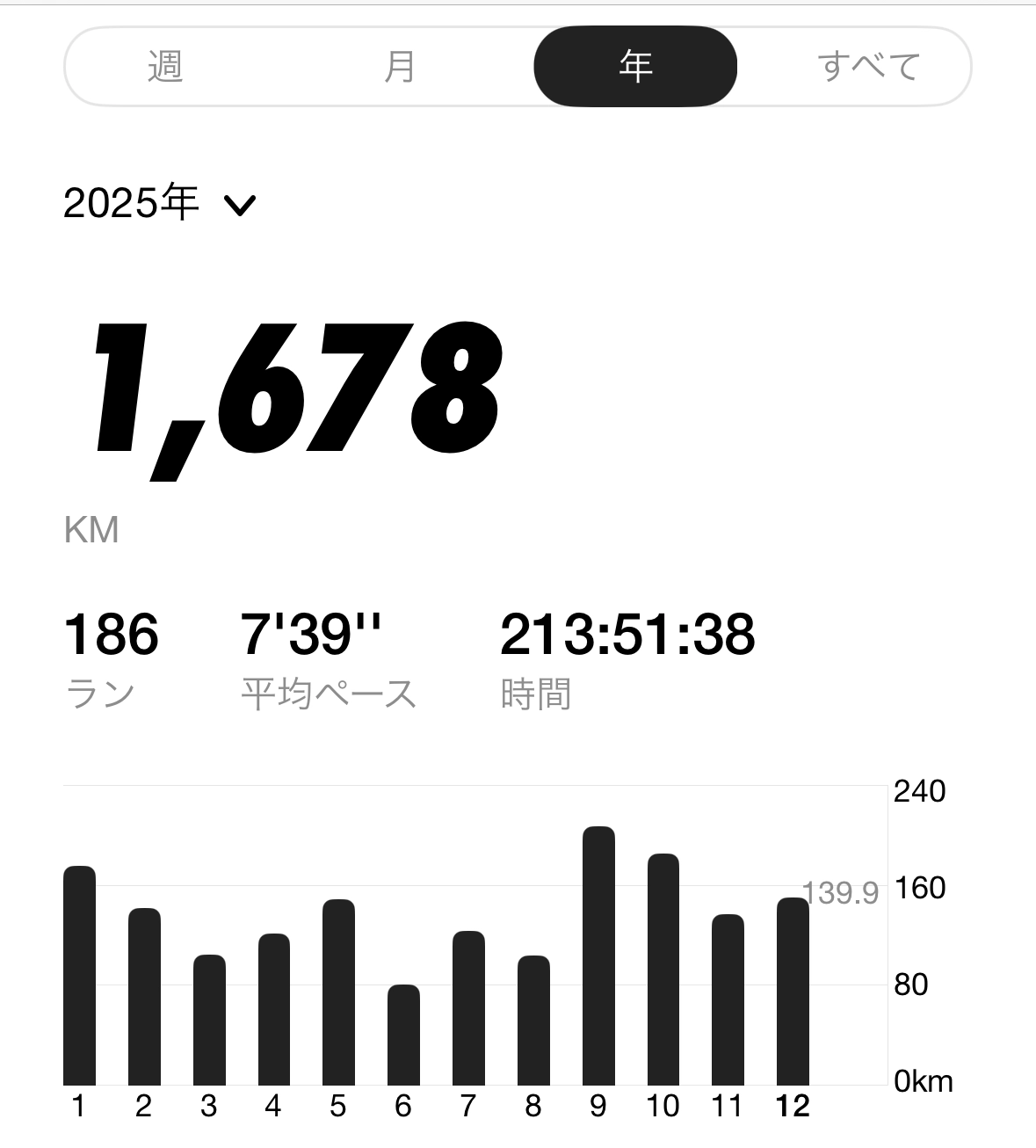Screen dimensions: 1036x1148
Task: Select the month 1 bar in chart
Action: click(79, 976)
